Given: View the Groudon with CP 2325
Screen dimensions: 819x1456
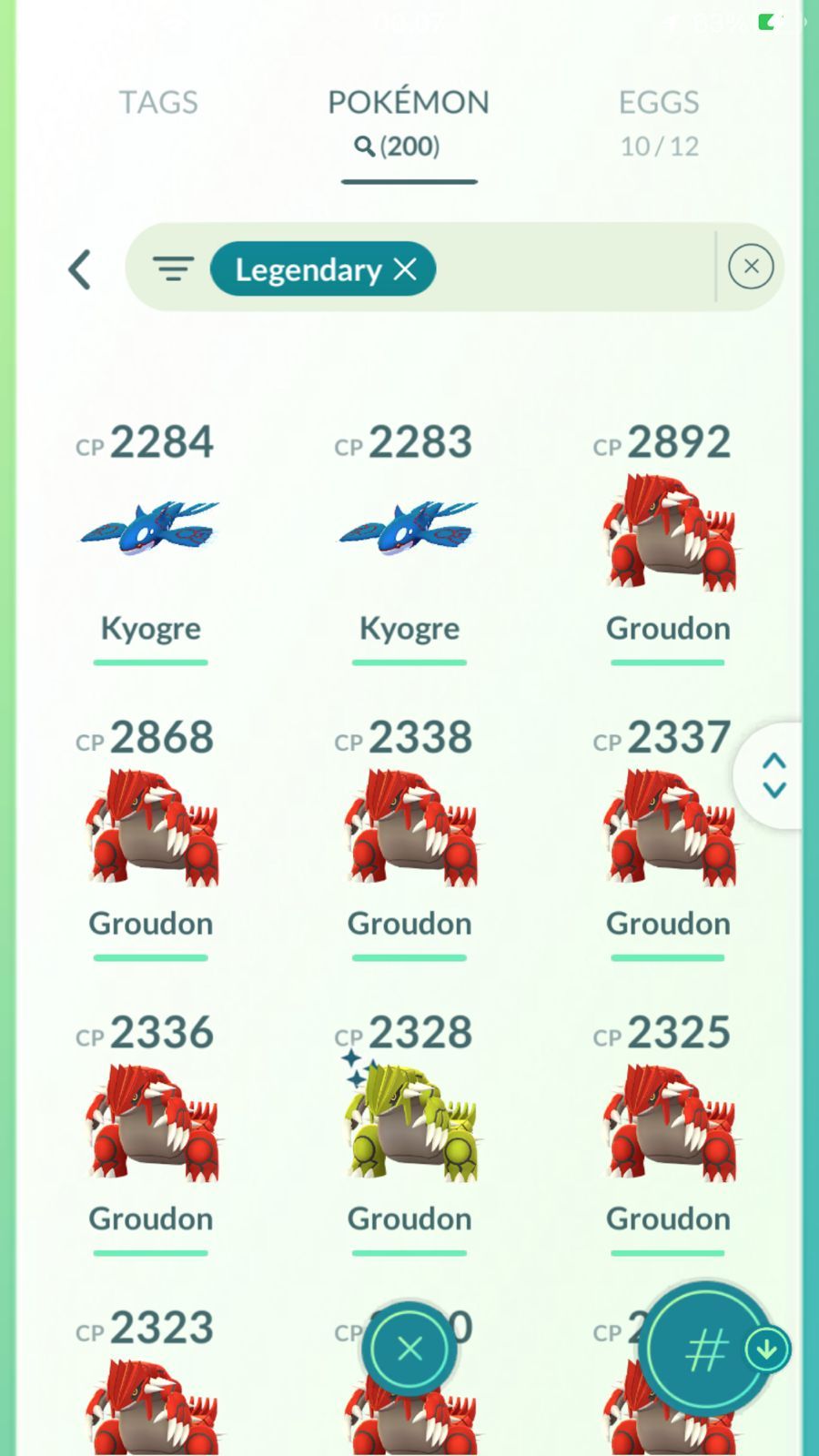Looking at the screenshot, I should pos(668,1124).
